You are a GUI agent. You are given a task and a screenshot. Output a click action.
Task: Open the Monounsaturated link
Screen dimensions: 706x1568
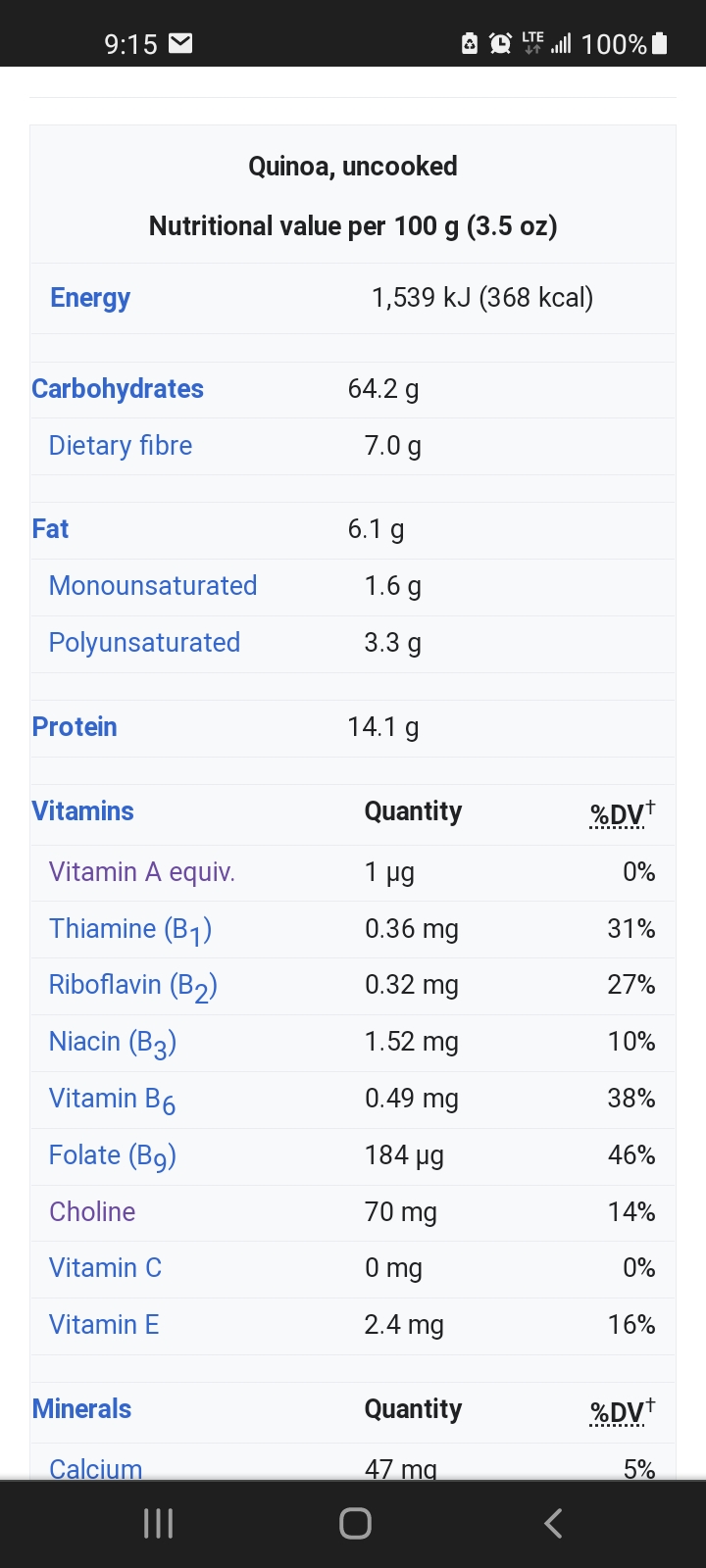click(153, 586)
